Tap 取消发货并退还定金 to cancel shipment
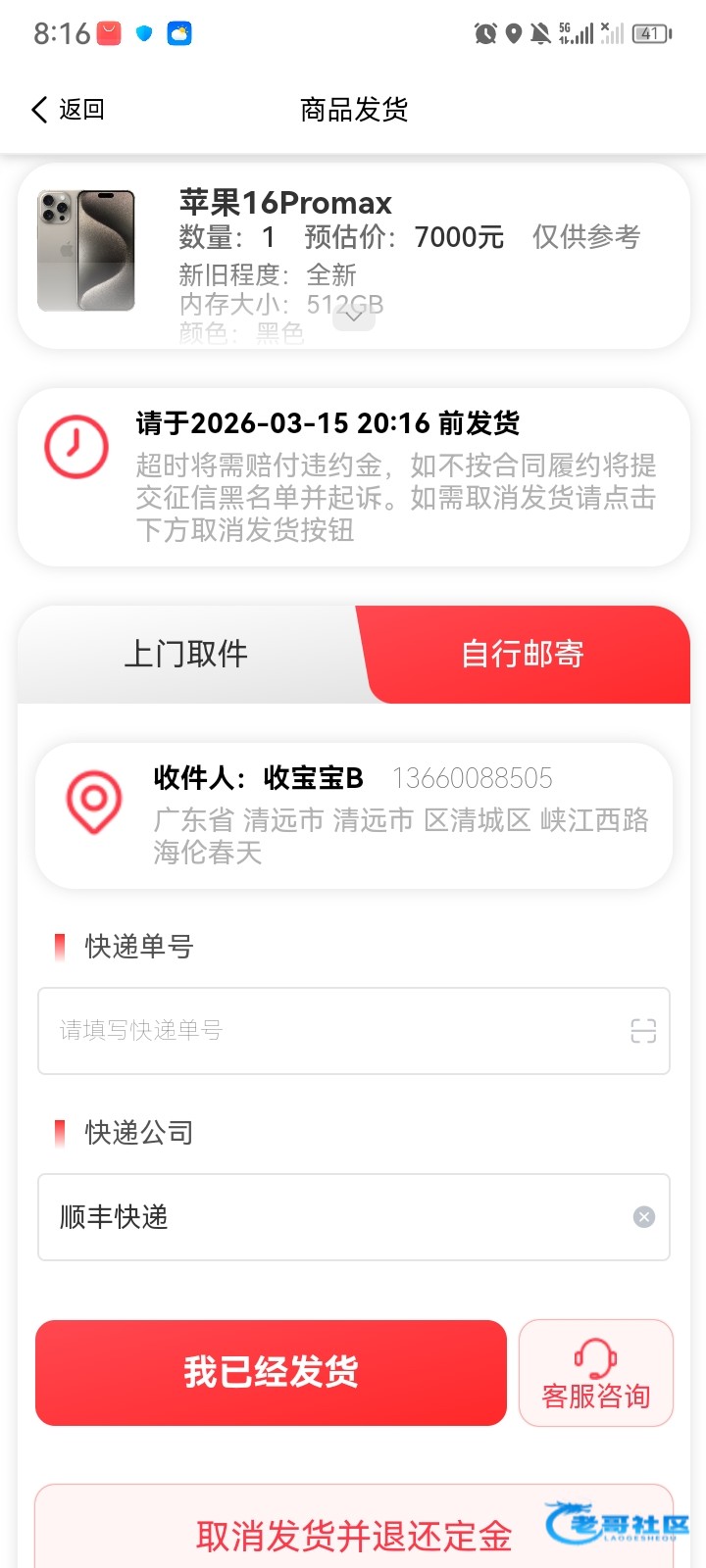This screenshot has width=706, height=1568. pos(354,1537)
